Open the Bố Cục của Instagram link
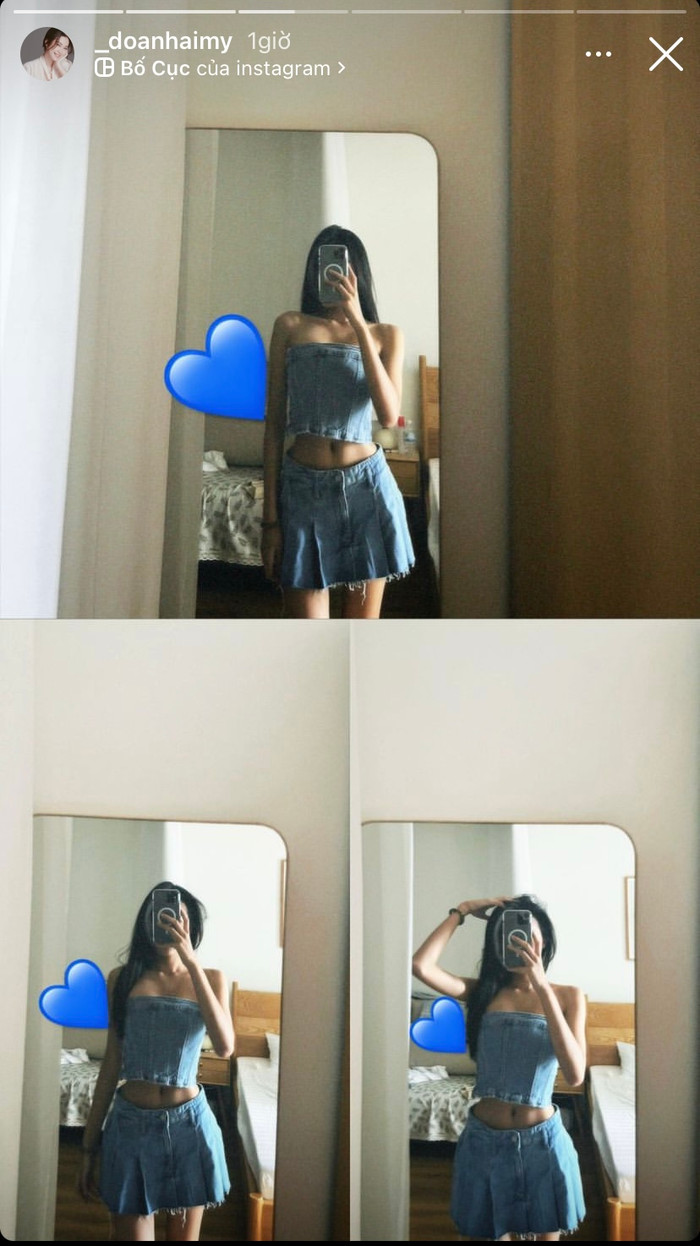 point(220,69)
